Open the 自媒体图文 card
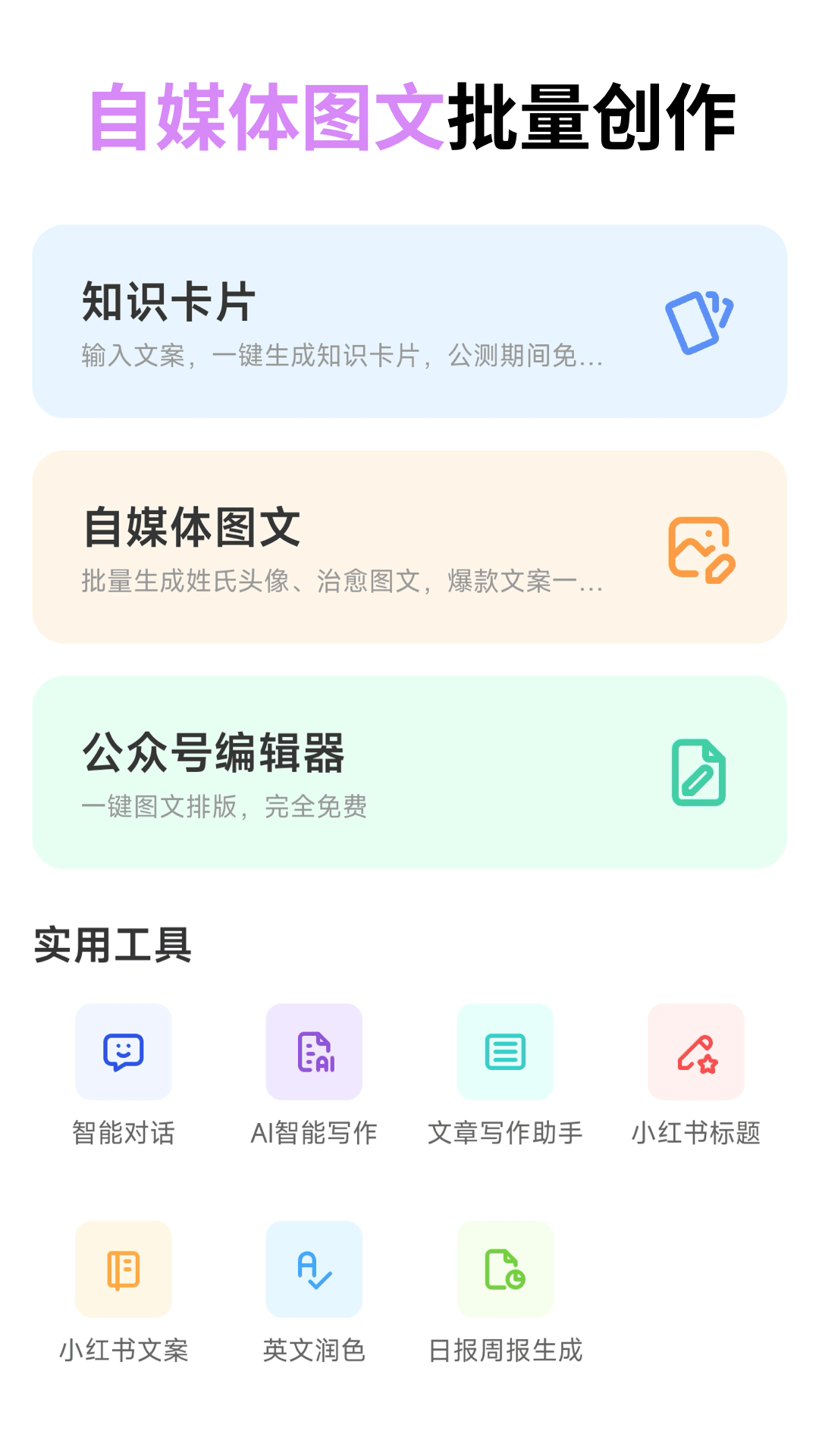This screenshot has width=819, height=1456. [x=409, y=548]
